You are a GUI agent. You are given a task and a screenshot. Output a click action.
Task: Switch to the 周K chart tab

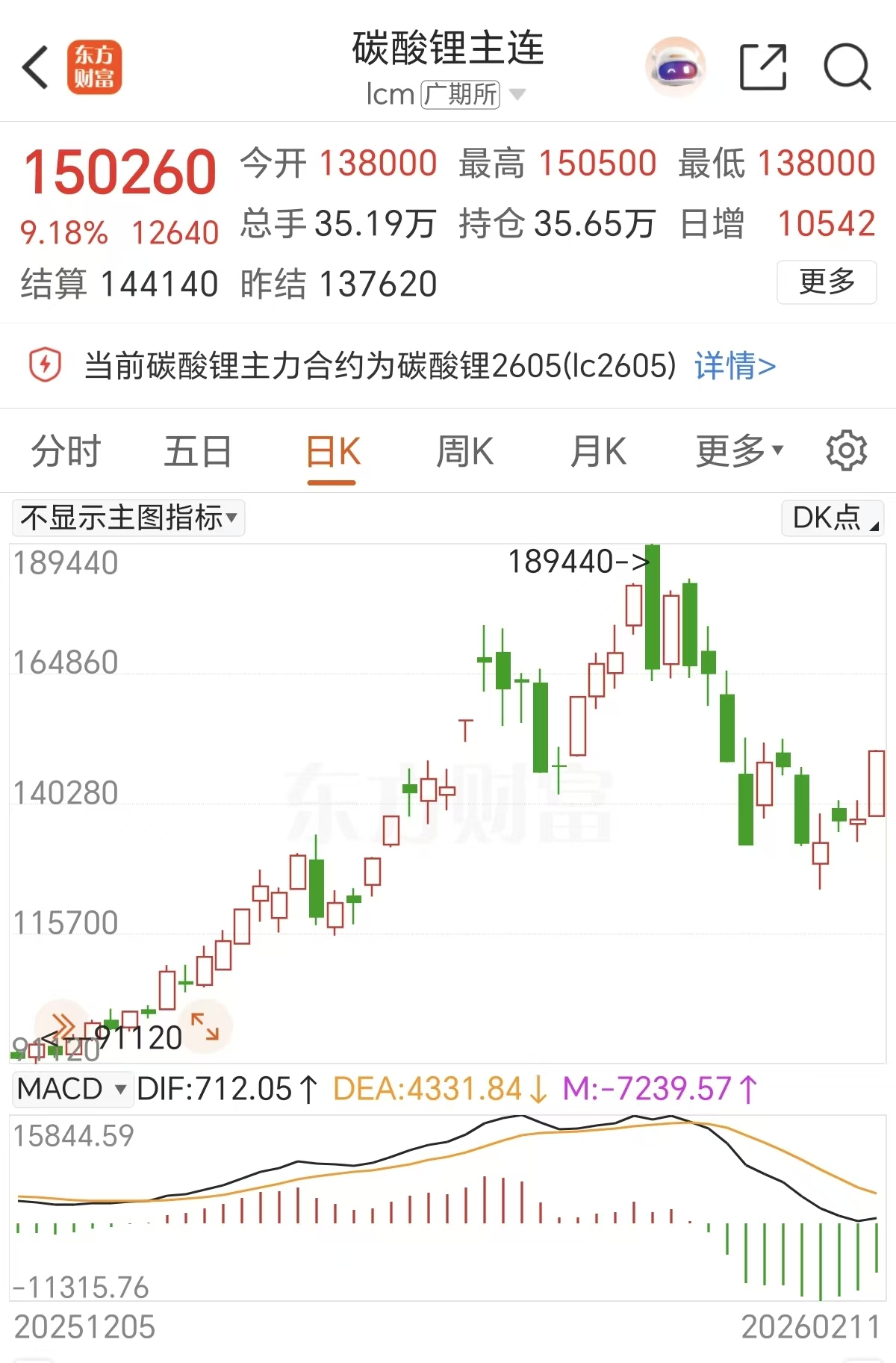[464, 452]
